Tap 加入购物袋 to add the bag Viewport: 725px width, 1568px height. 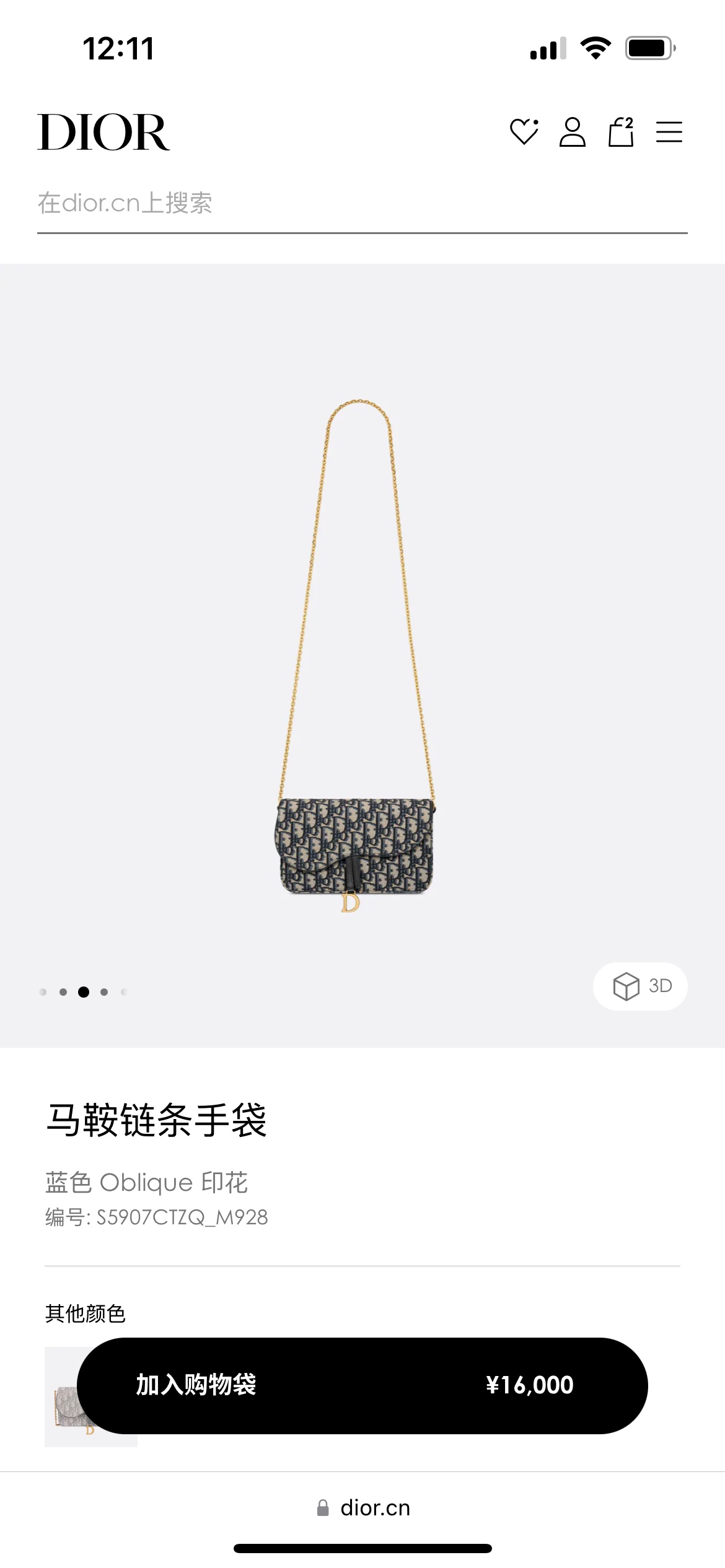(362, 1385)
